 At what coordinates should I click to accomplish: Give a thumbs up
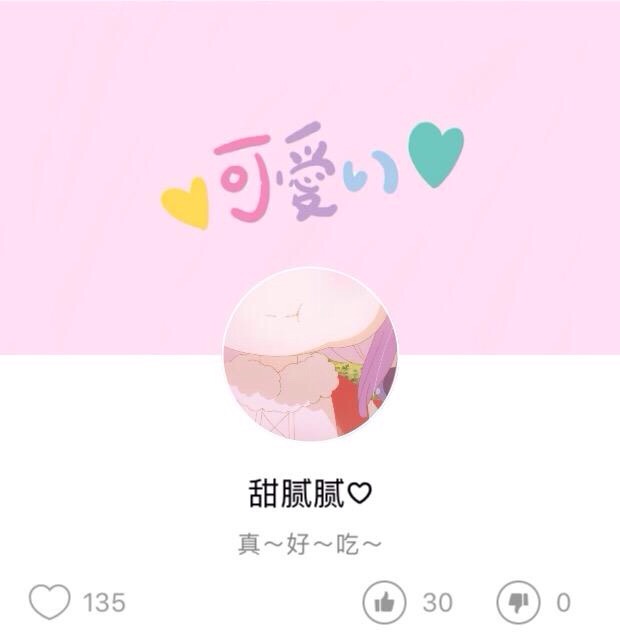coord(384,602)
